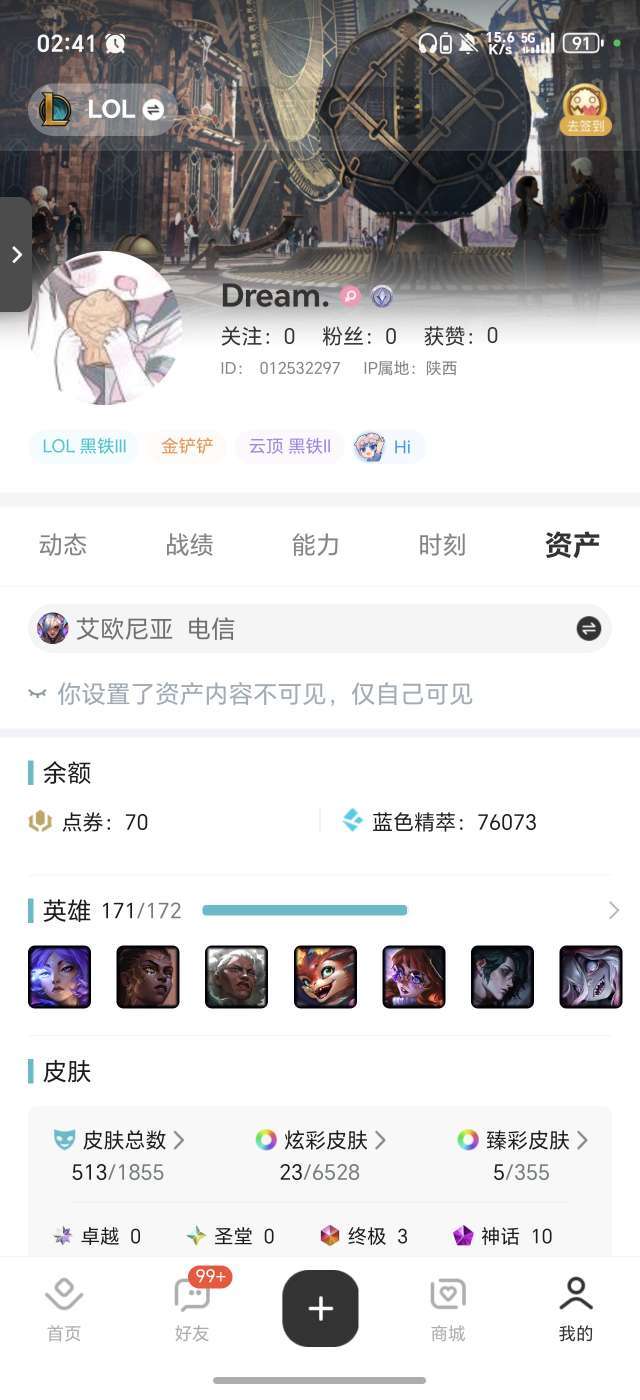640x1400 pixels.
Task: Switch to the 战绩 tab
Action: [189, 545]
